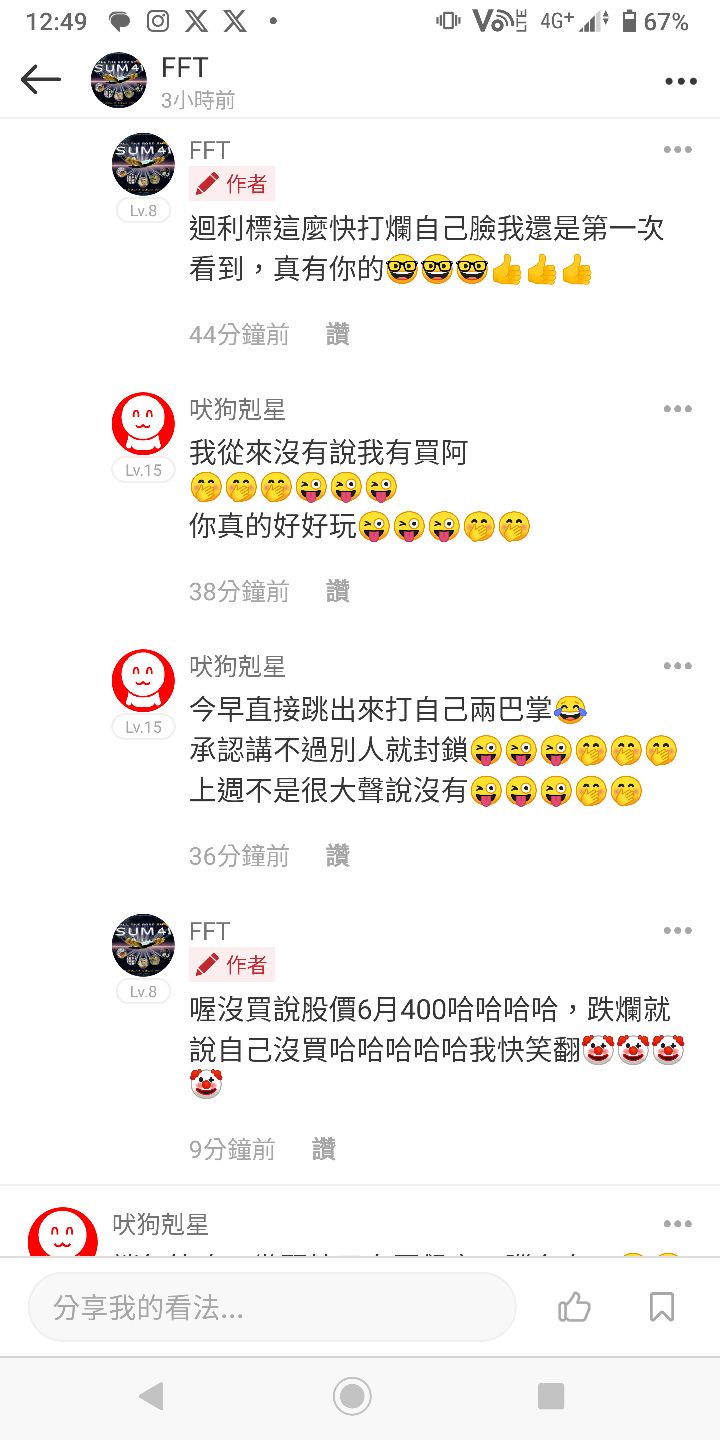Like 吠狗剋星's comment from 36 minutes ago
Viewport: 720px width, 1440px height.
pos(338,856)
